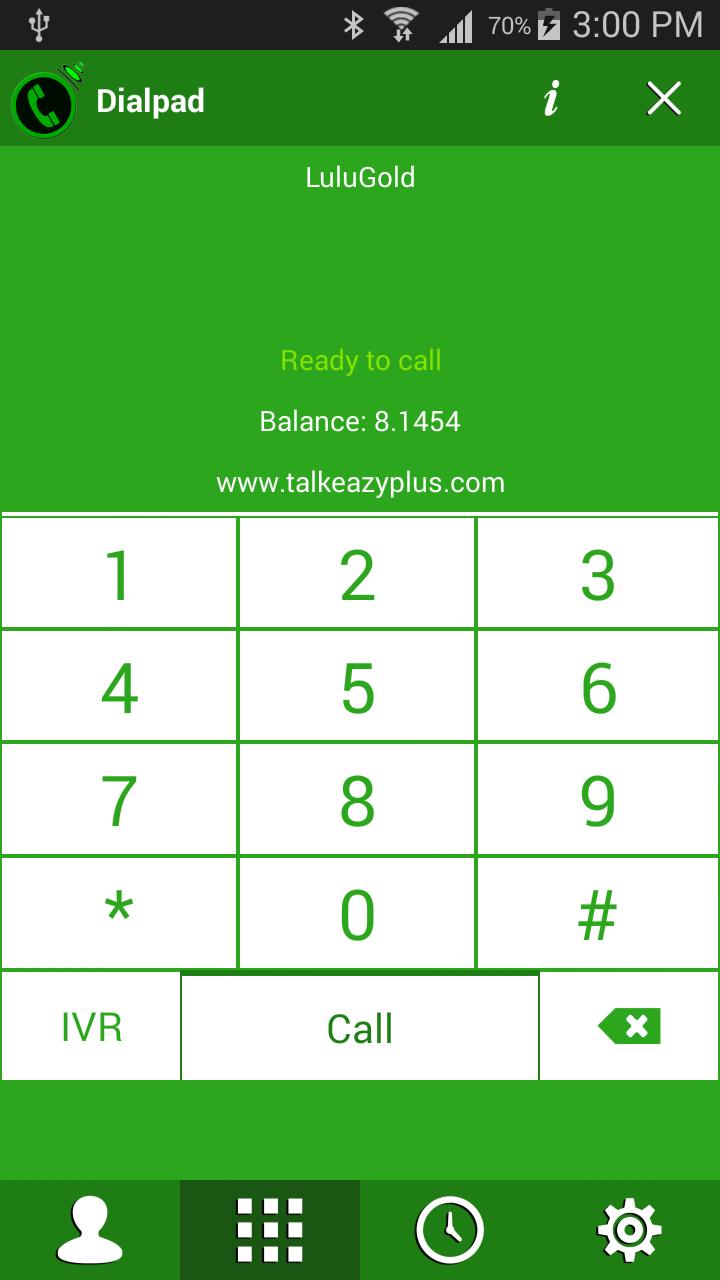Dial digit 1 on the keypad

click(x=119, y=574)
